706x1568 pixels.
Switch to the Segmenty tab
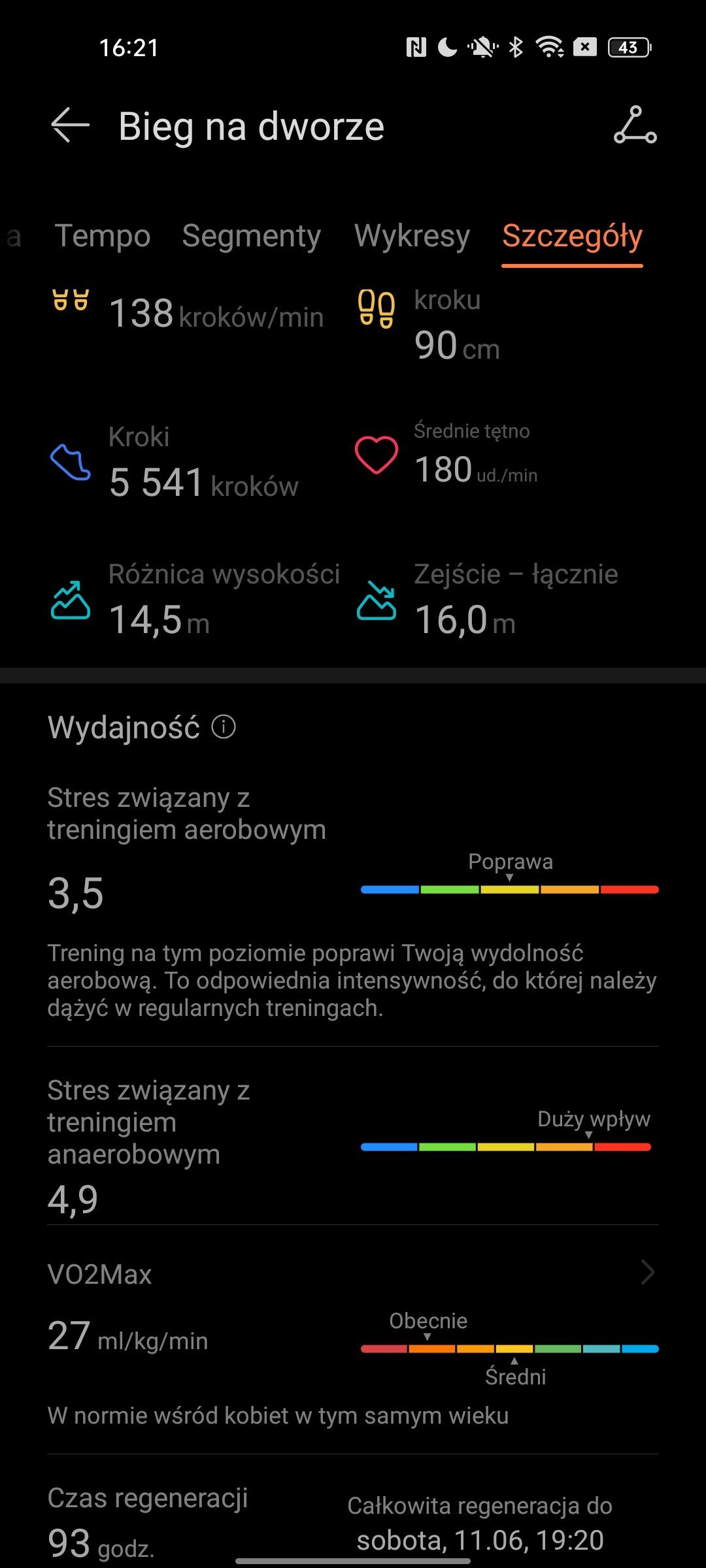251,236
